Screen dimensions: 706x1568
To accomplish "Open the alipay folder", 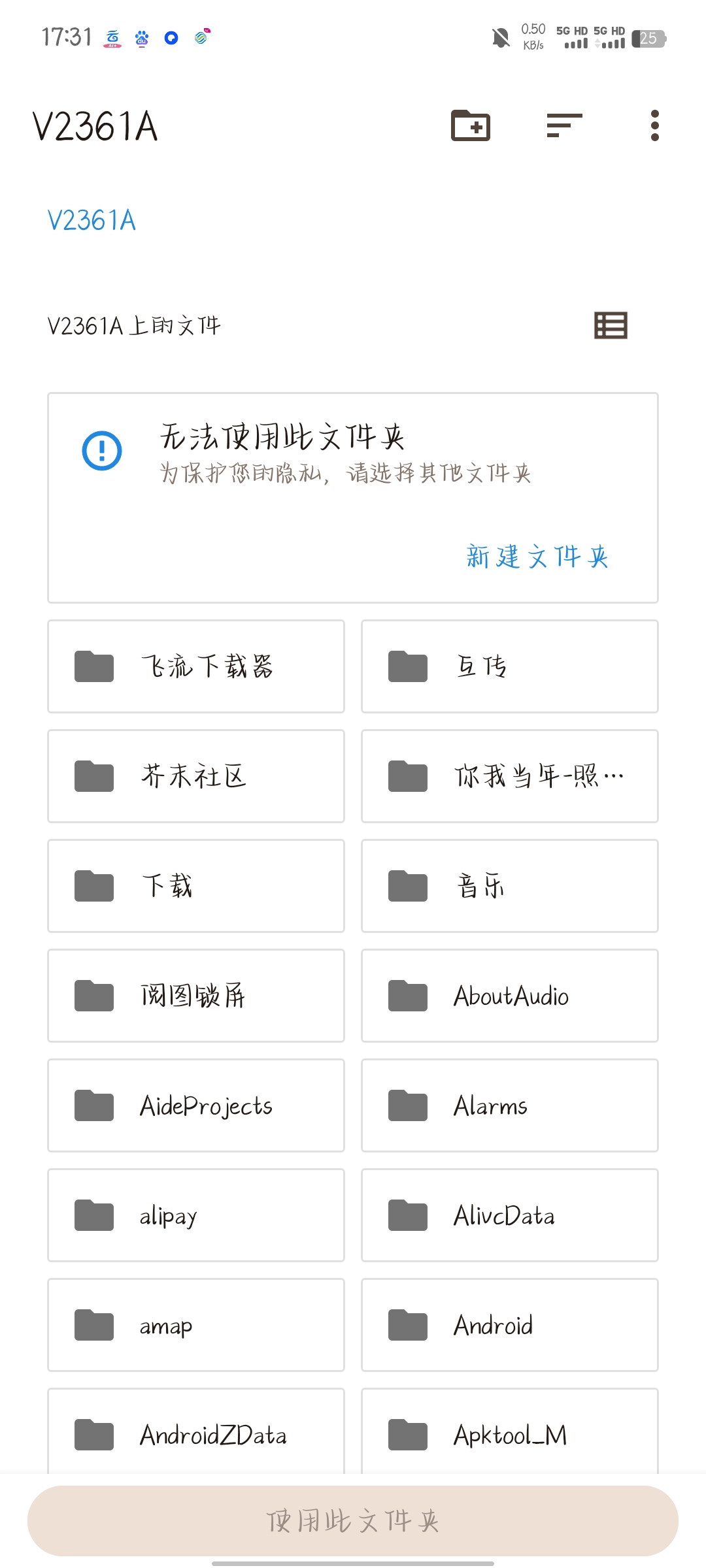I will click(196, 1215).
